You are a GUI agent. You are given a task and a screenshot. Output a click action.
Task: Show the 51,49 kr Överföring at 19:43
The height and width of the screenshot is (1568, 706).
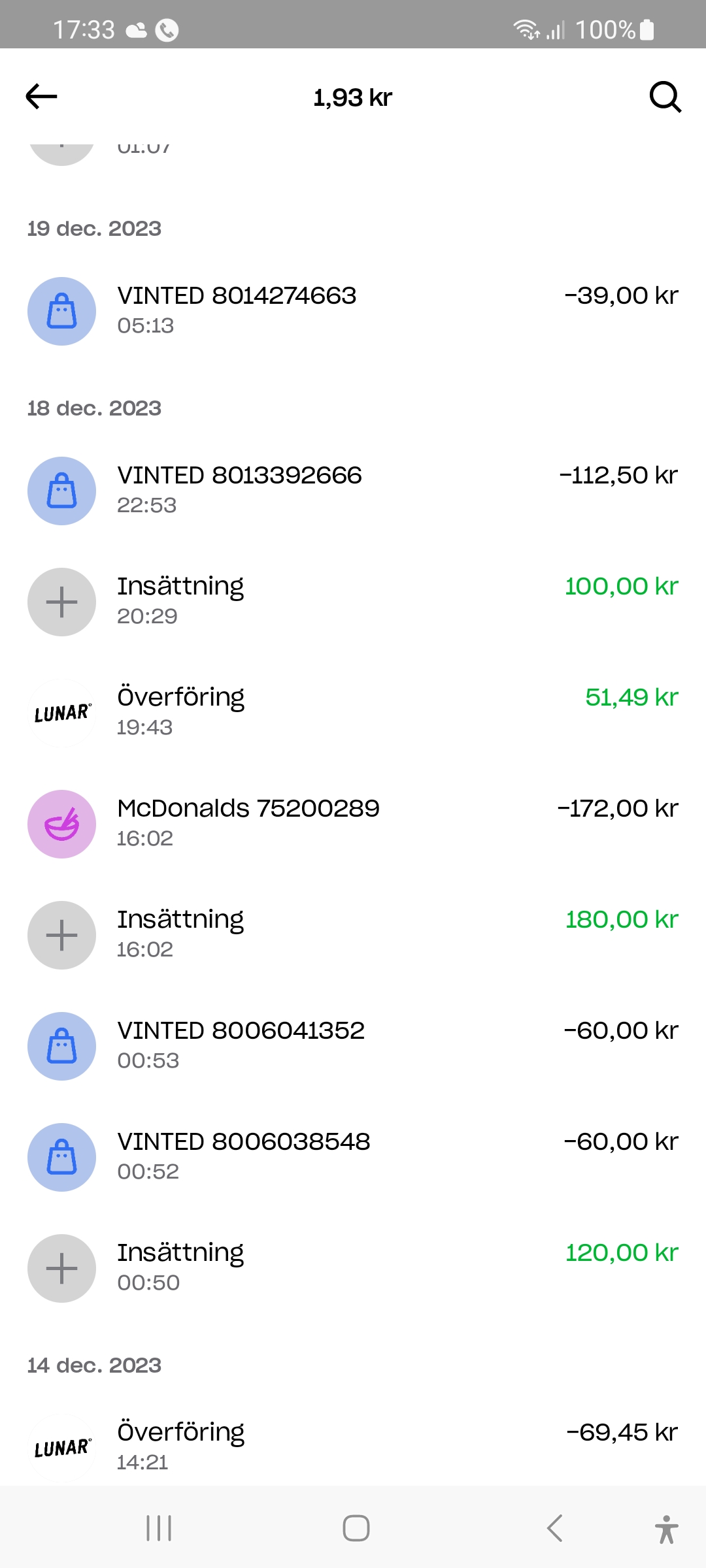tap(353, 713)
